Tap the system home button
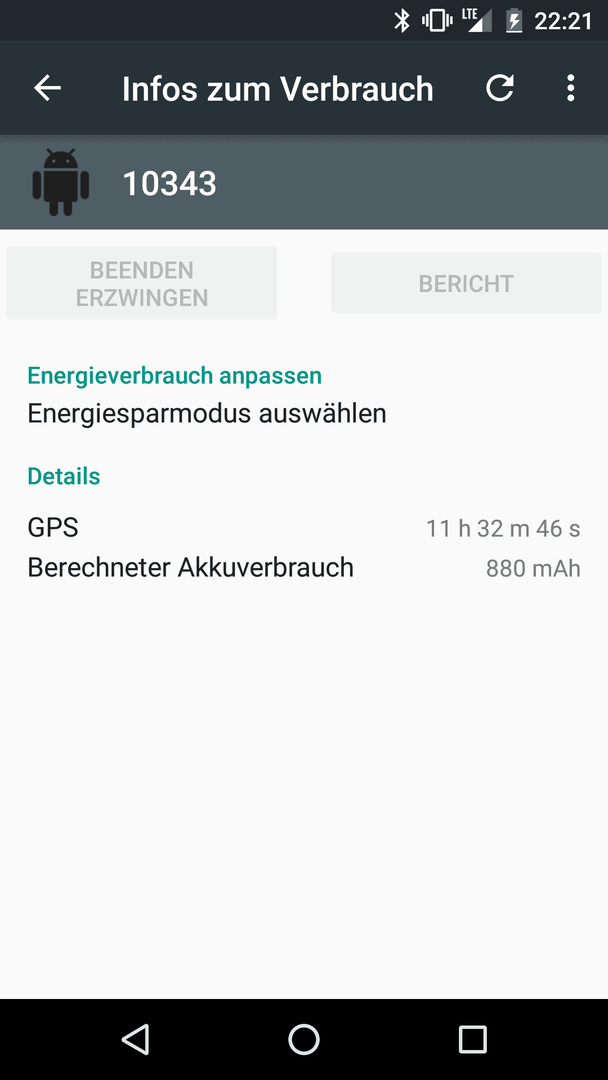 tap(304, 1039)
